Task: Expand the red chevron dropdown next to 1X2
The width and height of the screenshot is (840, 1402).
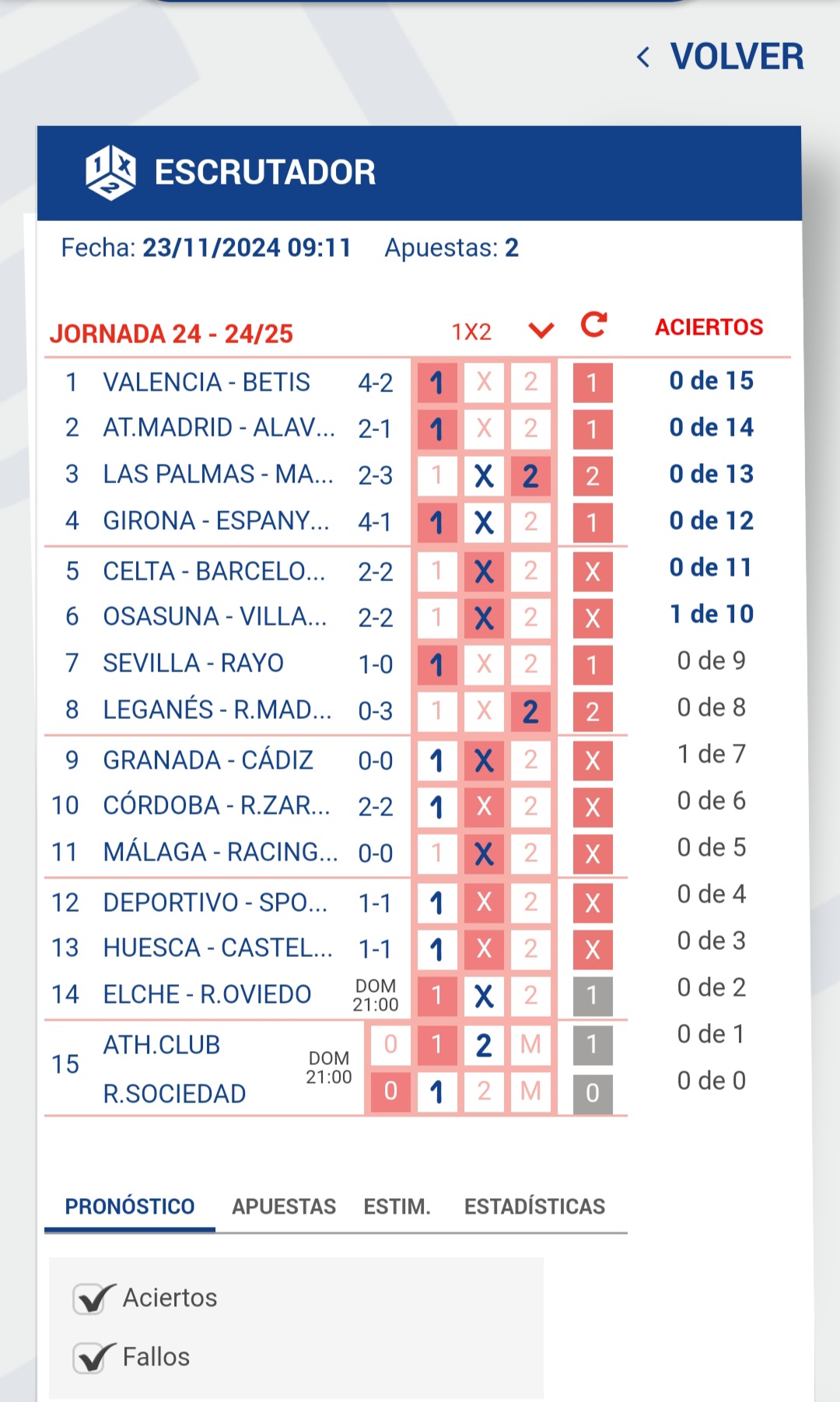Action: 541,331
